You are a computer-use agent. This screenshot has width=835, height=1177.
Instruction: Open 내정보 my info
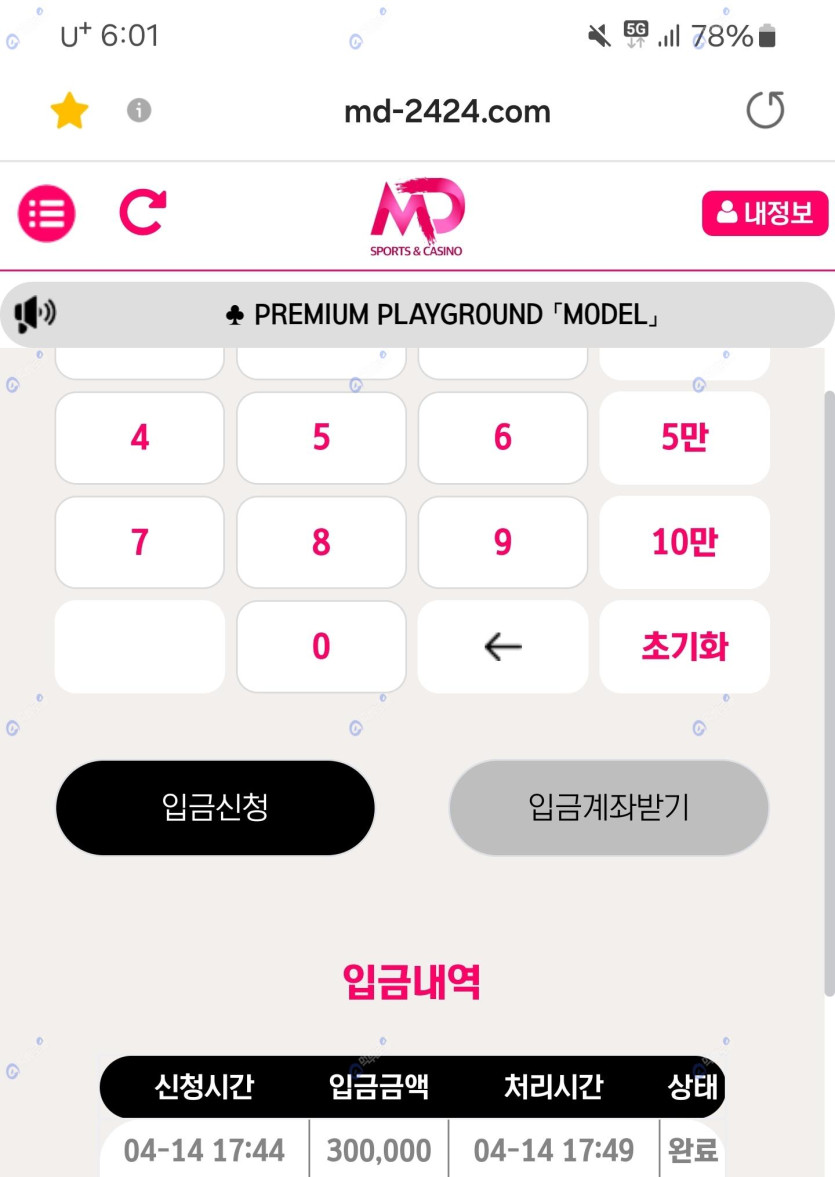pyautogui.click(x=765, y=213)
